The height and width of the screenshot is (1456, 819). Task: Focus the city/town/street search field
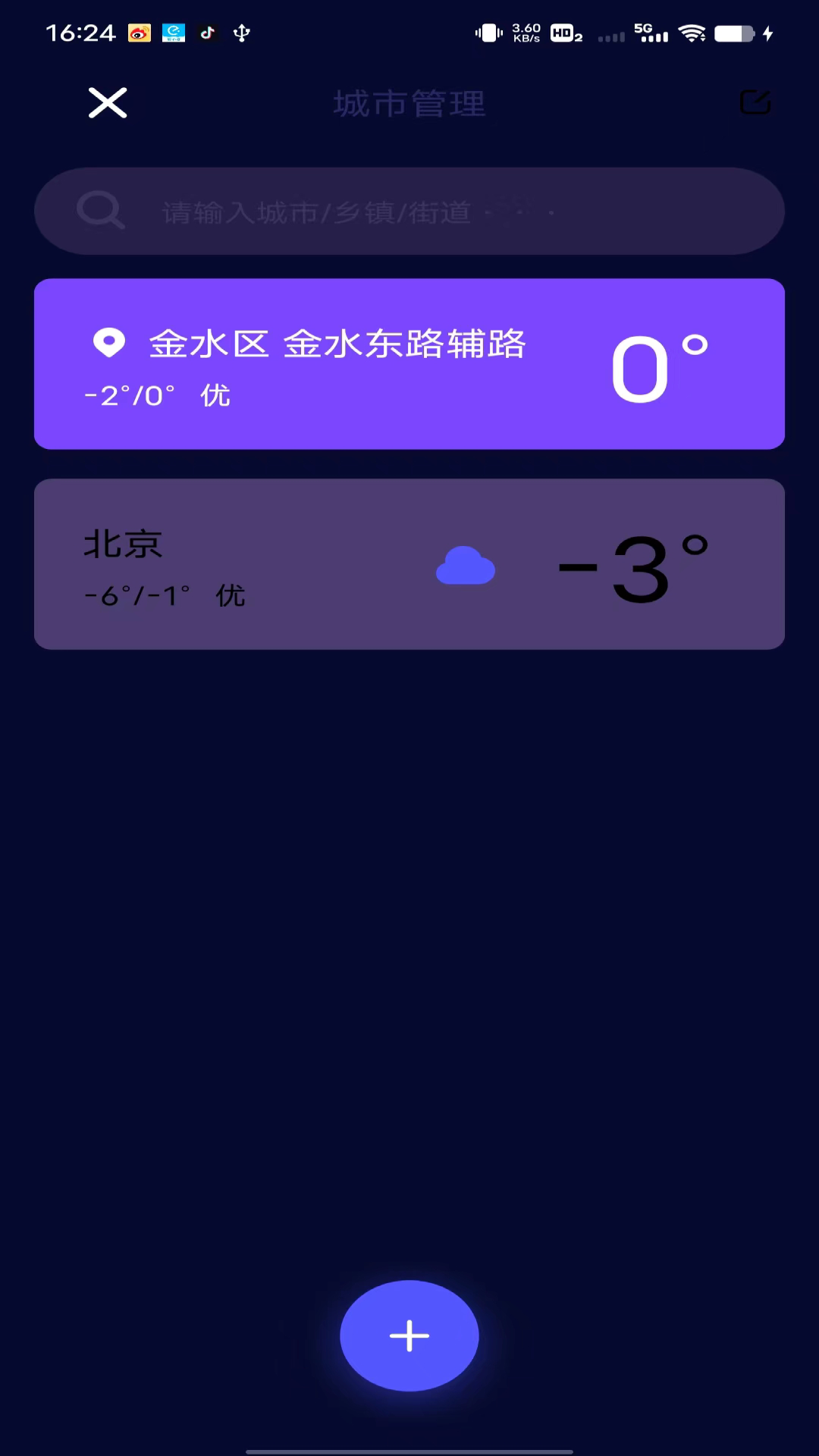409,212
